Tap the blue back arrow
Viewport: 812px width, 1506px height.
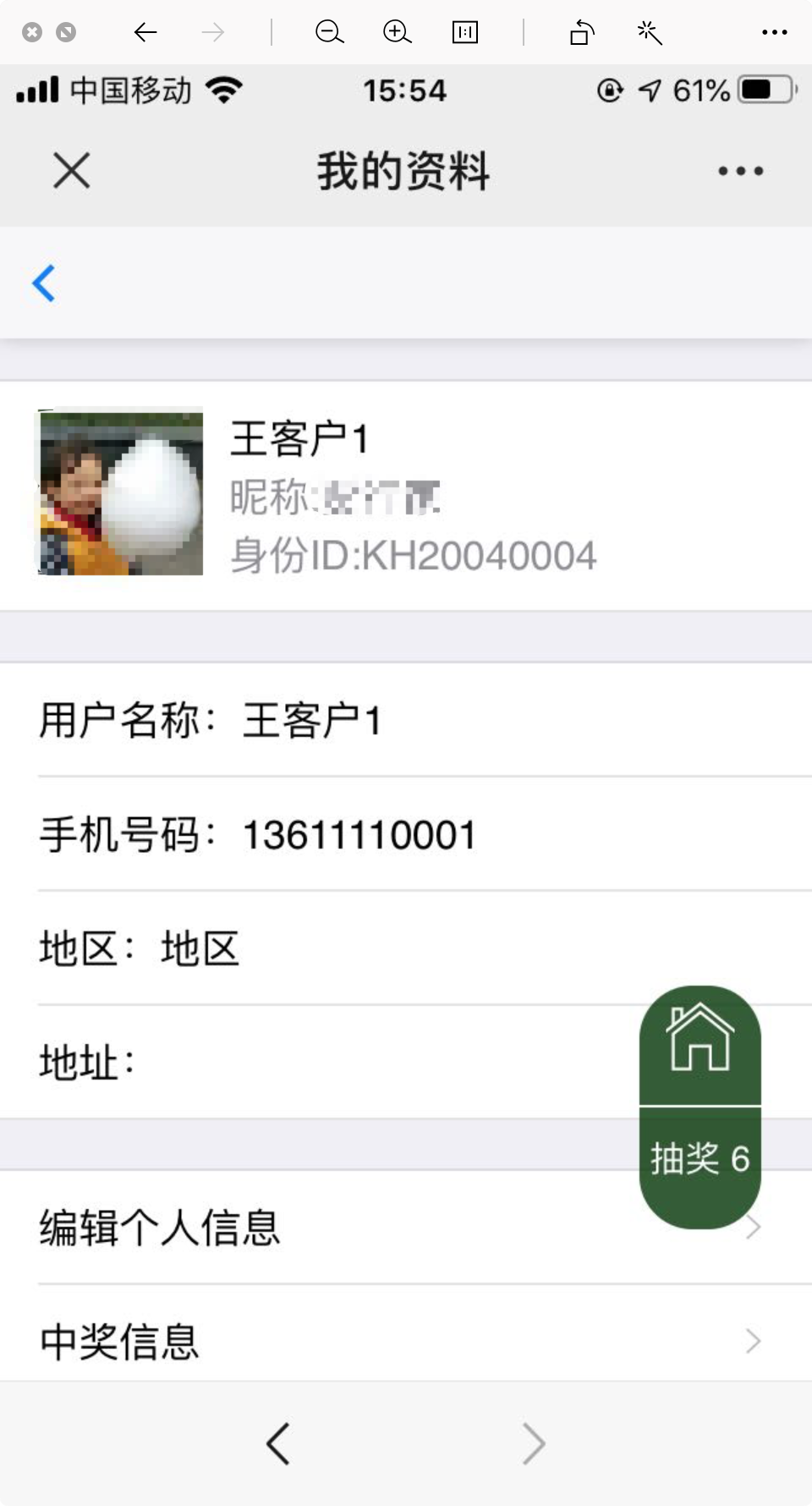tap(43, 283)
